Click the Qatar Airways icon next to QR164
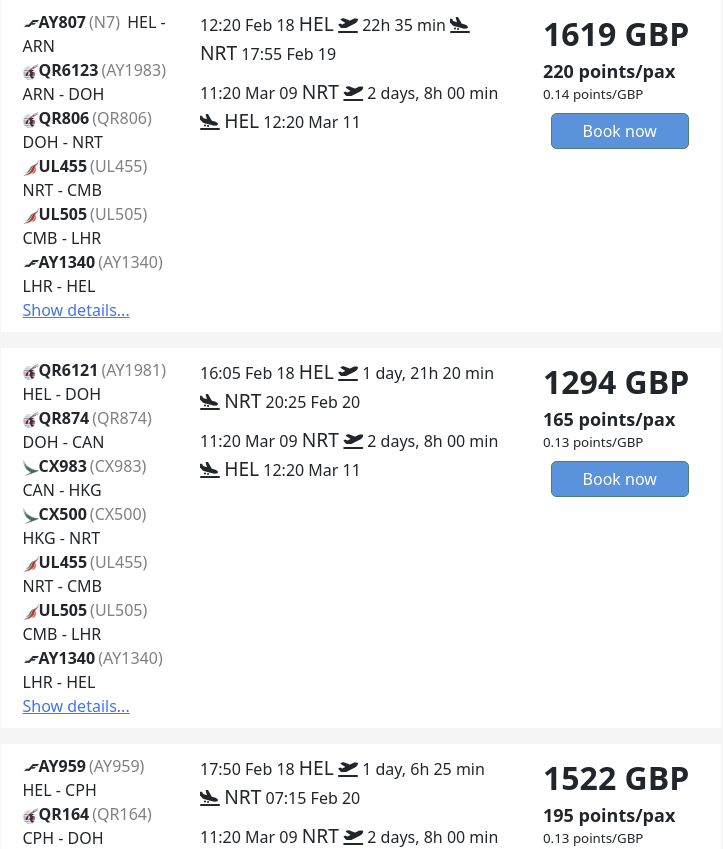This screenshot has width=723, height=849. [30, 816]
